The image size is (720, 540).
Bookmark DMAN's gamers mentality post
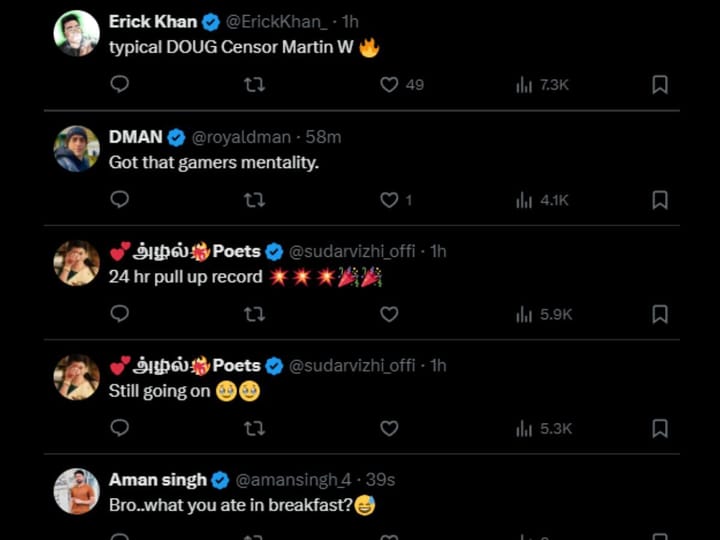[660, 200]
